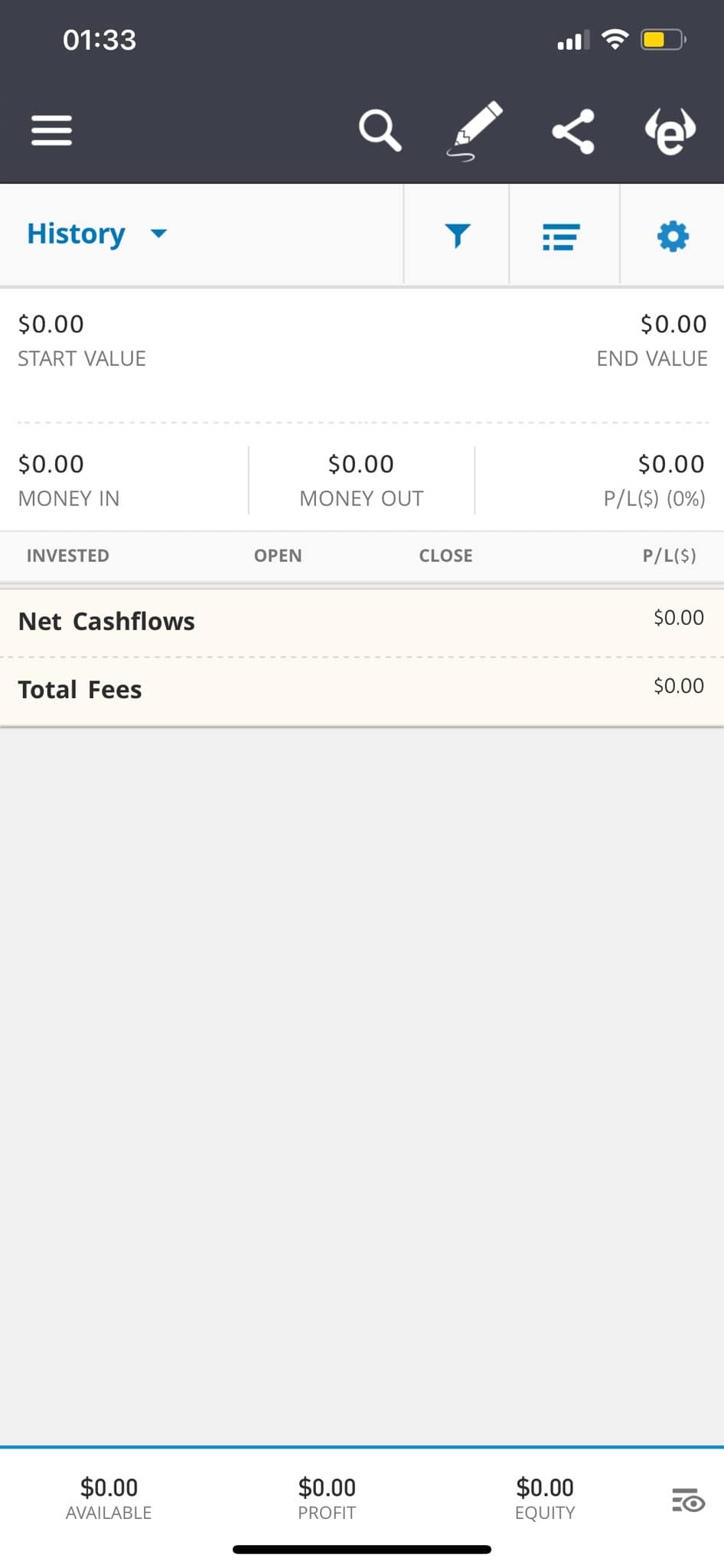Open the hamburger navigation menu
This screenshot has width=724, height=1568.
coord(51,130)
